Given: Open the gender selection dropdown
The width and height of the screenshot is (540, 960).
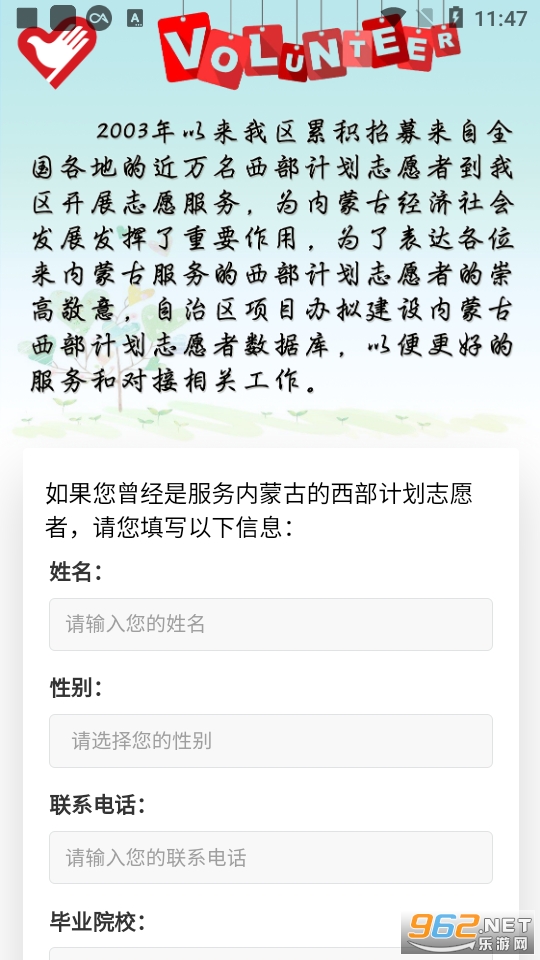Looking at the screenshot, I should tap(271, 740).
